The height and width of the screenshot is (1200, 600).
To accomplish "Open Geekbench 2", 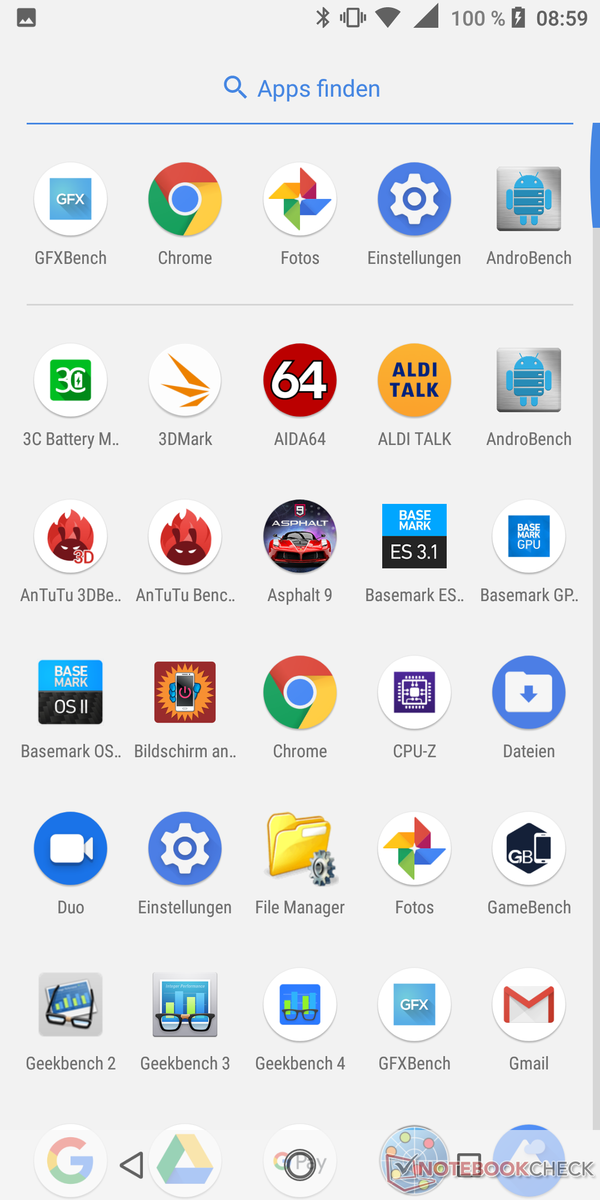I will tap(70, 1005).
